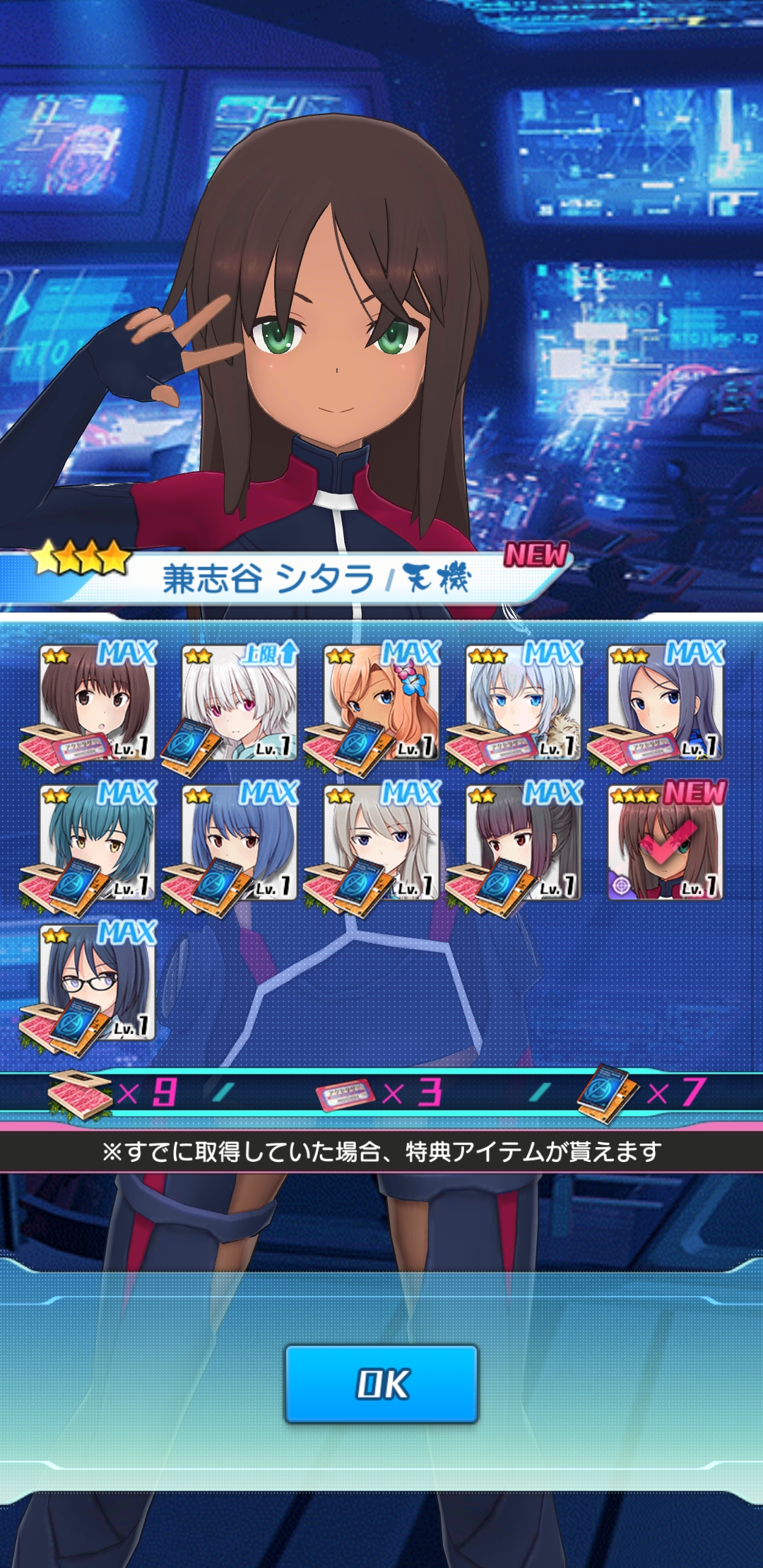The image size is (763, 1568).
Task: Select the white-haired character card marked 上限
Action: [239, 702]
